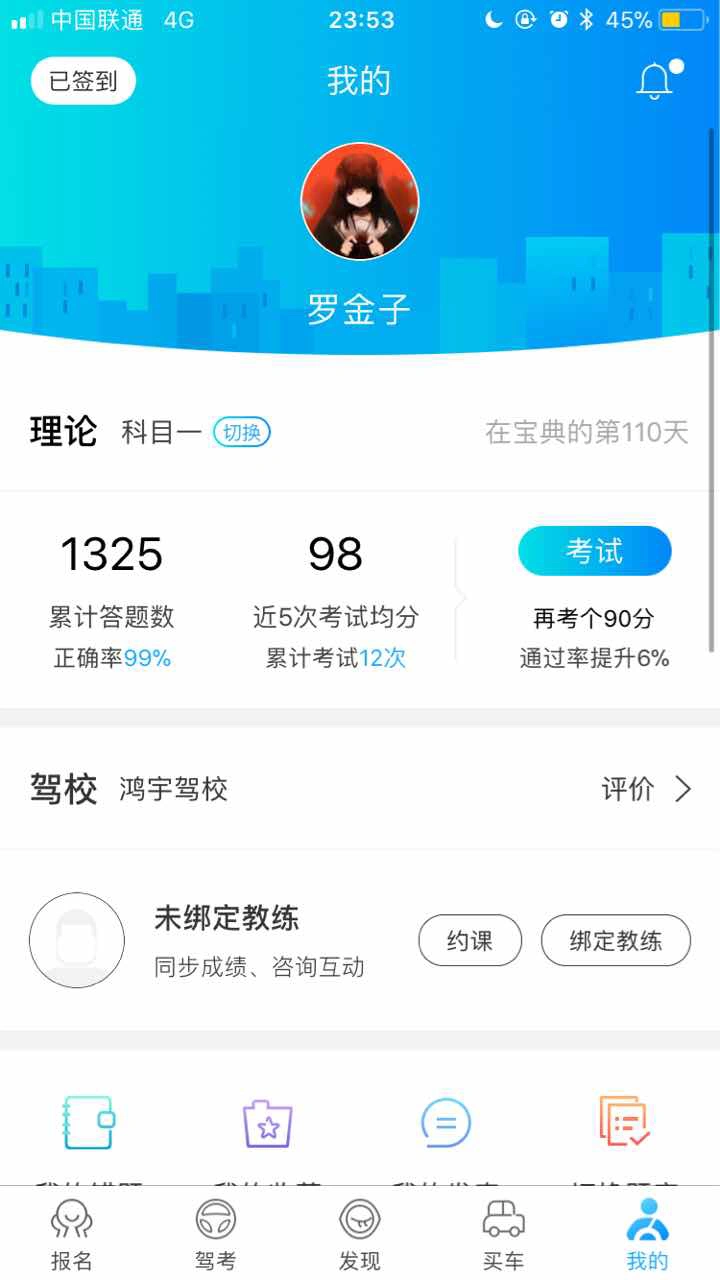The height and width of the screenshot is (1280, 720).
Task: Start a mock exam with 考试
Action: coord(594,551)
